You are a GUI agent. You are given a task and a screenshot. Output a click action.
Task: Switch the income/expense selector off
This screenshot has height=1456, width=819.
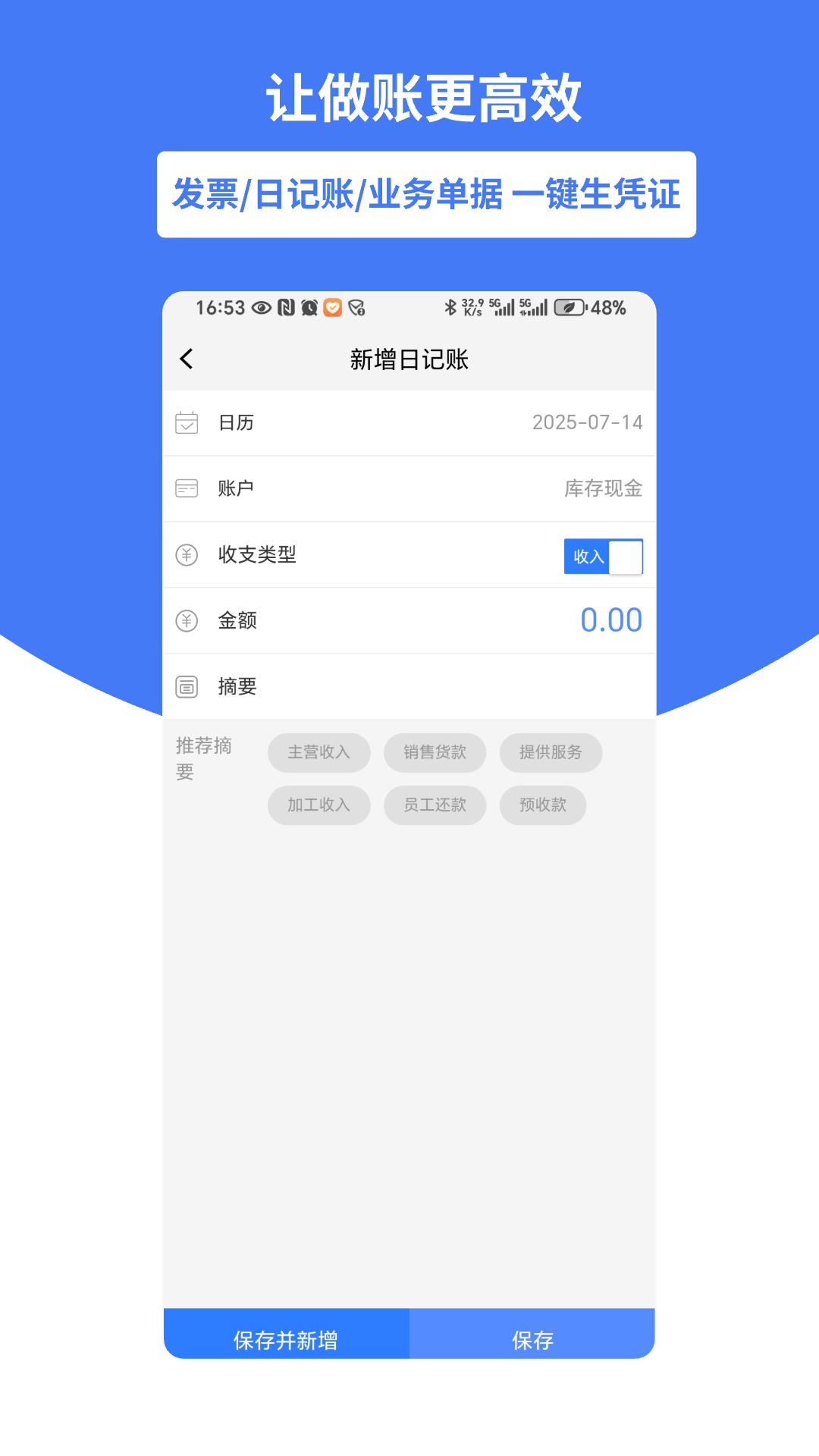point(604,556)
